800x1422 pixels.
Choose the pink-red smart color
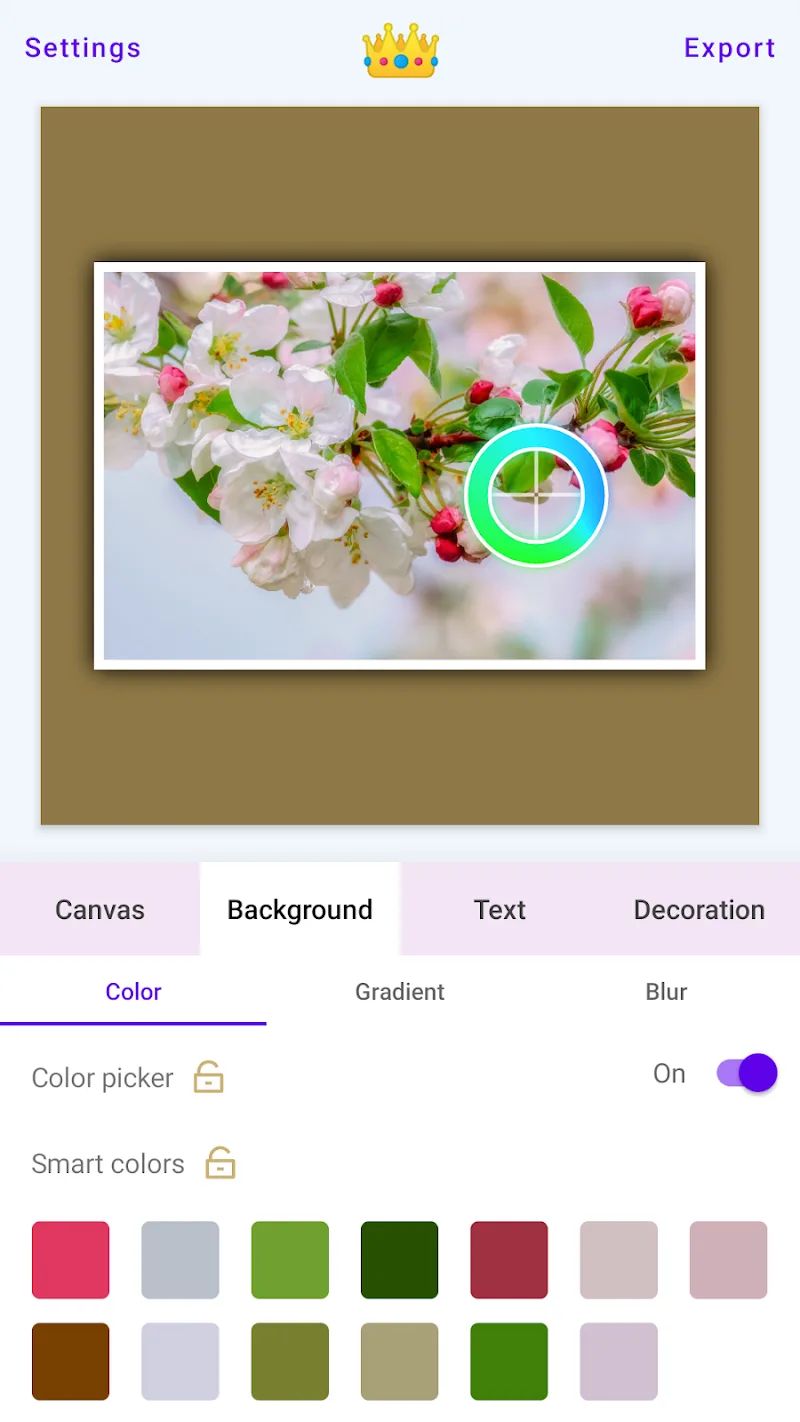pos(71,1260)
